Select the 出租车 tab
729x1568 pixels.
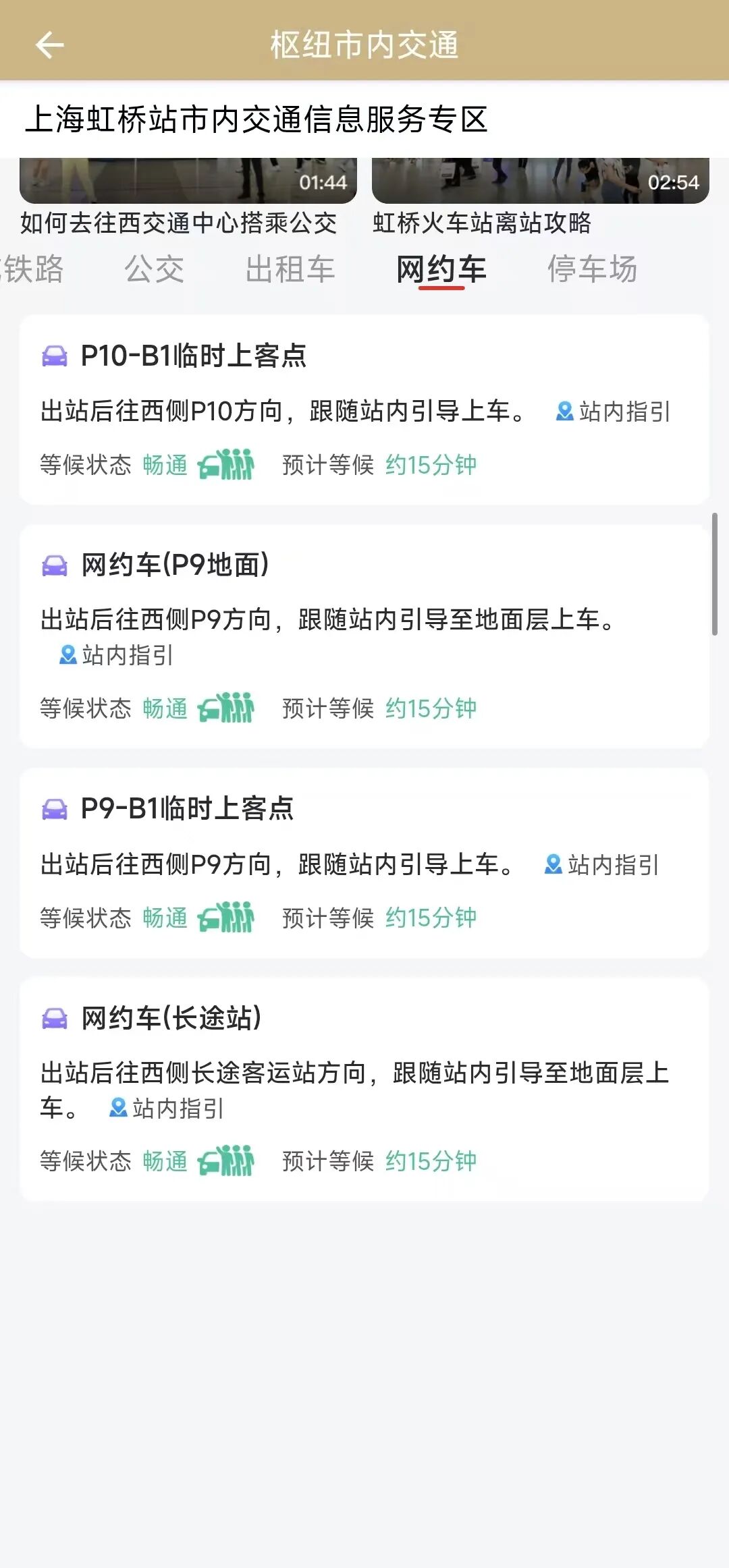pos(290,269)
